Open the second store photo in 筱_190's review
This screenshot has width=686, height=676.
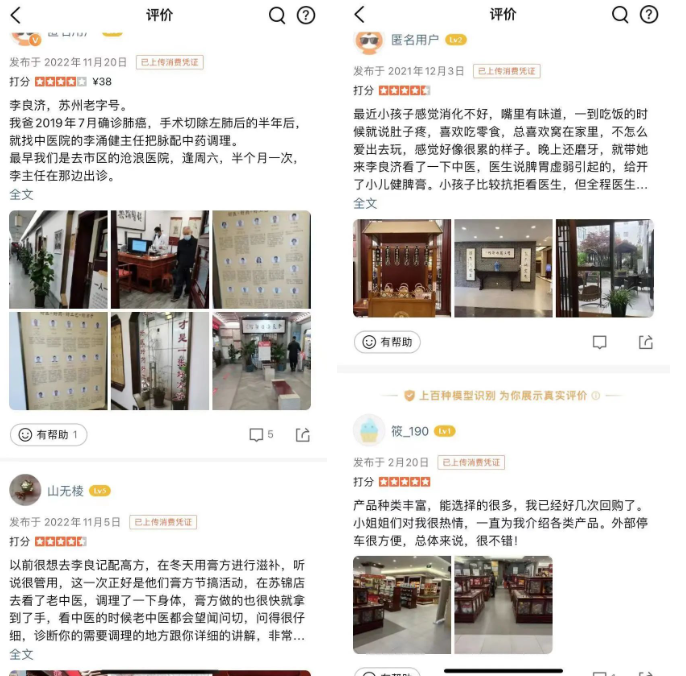(x=503, y=605)
